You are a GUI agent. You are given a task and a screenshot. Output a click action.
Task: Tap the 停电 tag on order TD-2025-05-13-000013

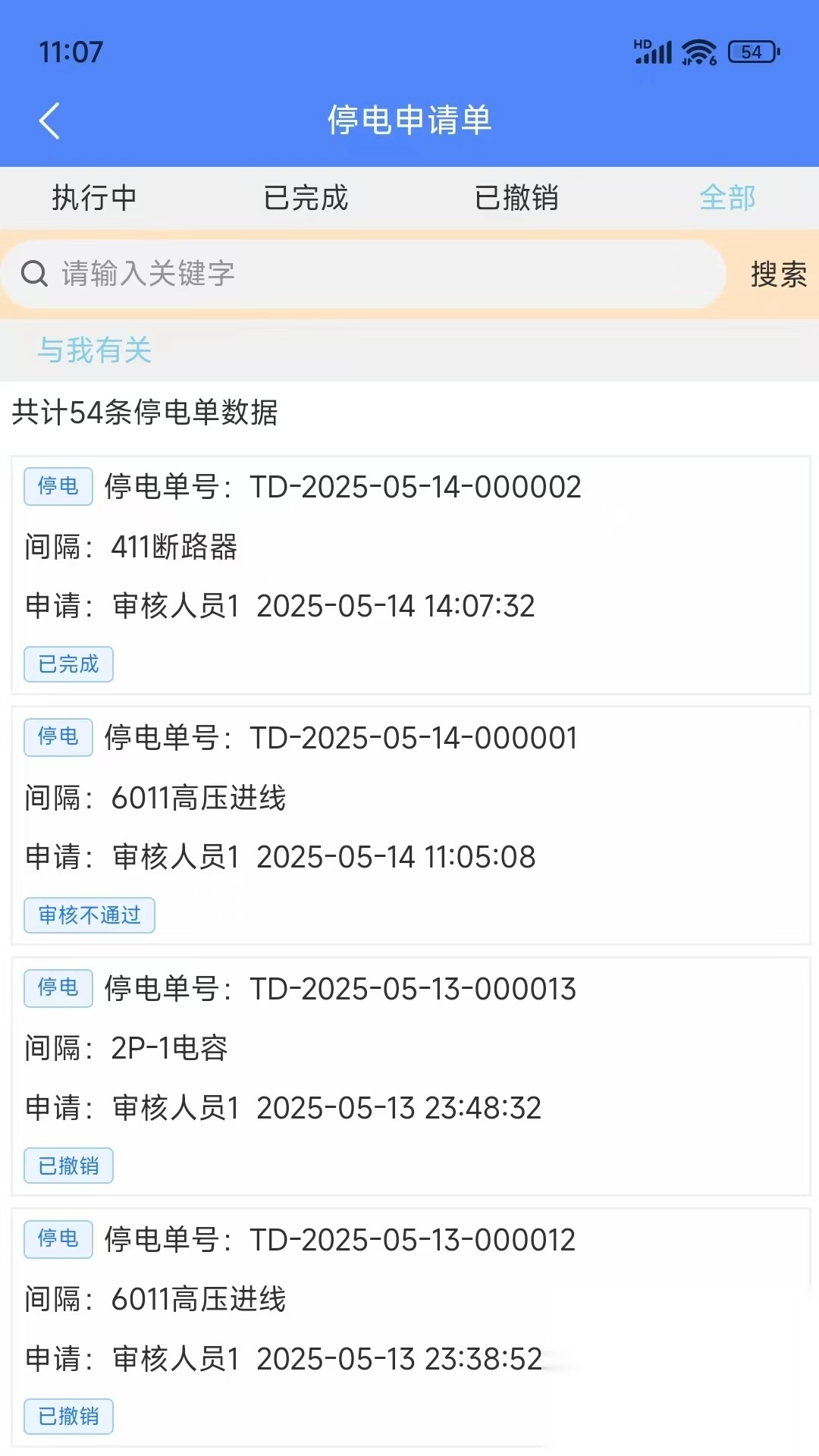[58, 988]
